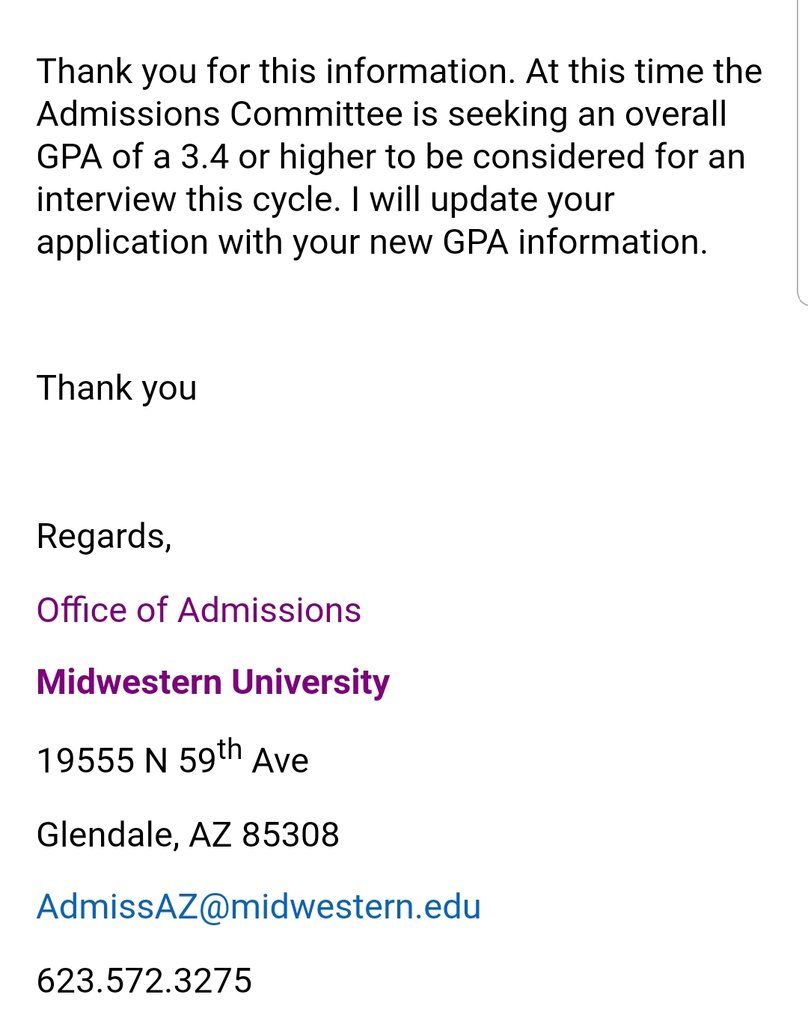The image size is (808, 1024).
Task: Tap the AdmissAZ@midwestern.edu email link
Action: click(258, 906)
